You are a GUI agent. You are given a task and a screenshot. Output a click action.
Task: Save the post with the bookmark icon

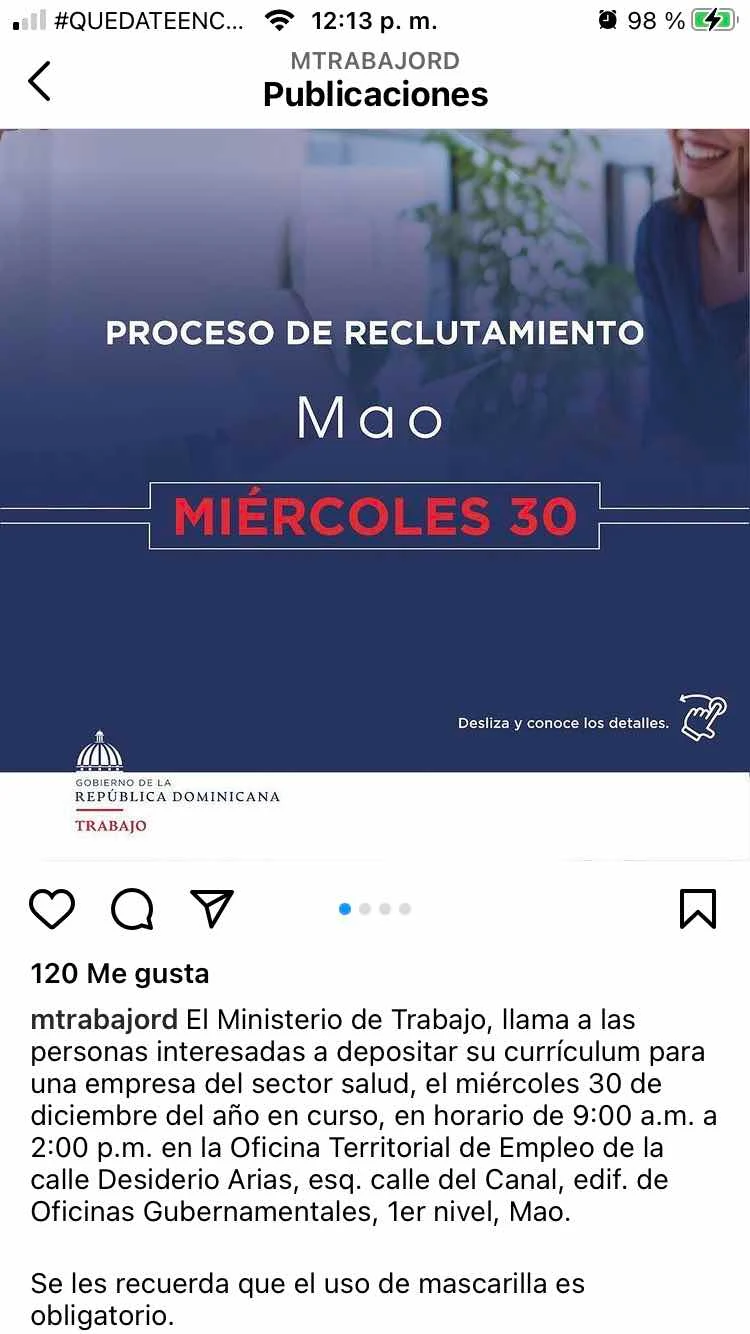(698, 909)
